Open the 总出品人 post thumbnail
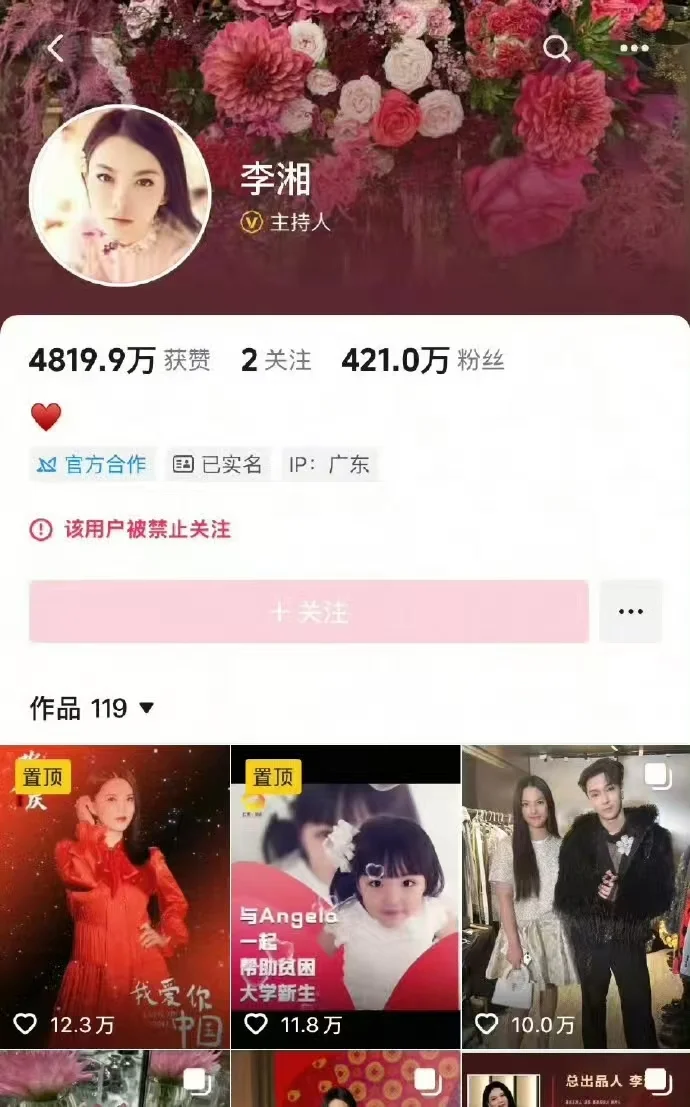The width and height of the screenshot is (690, 1107). [x=576, y=1082]
